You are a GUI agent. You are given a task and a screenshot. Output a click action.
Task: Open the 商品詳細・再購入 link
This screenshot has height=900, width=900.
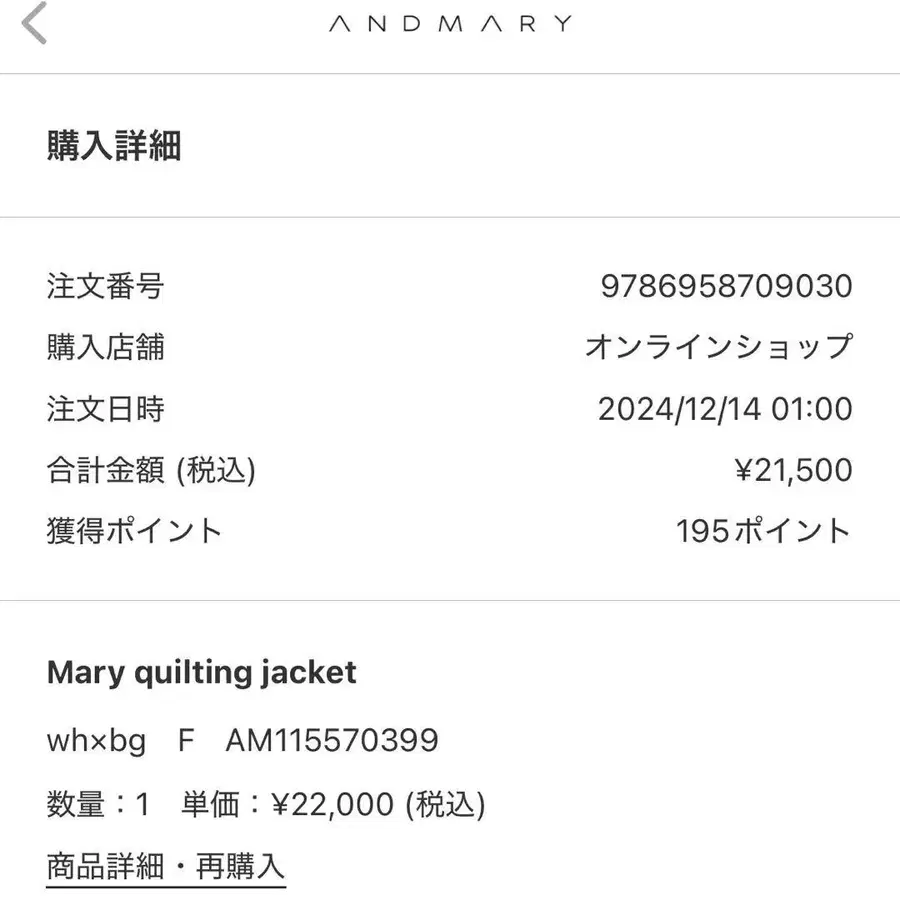point(166,865)
